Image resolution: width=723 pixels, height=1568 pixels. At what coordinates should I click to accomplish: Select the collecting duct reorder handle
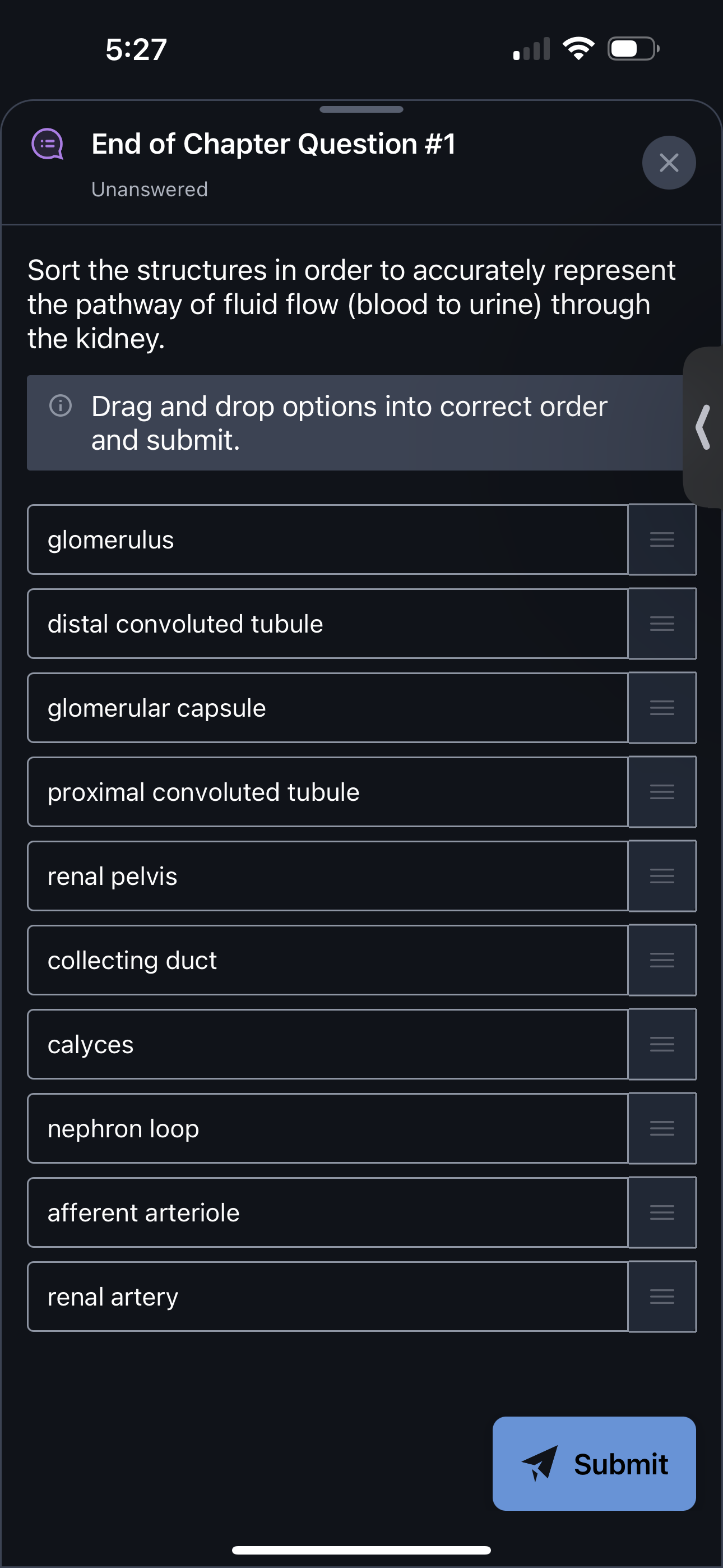661,960
